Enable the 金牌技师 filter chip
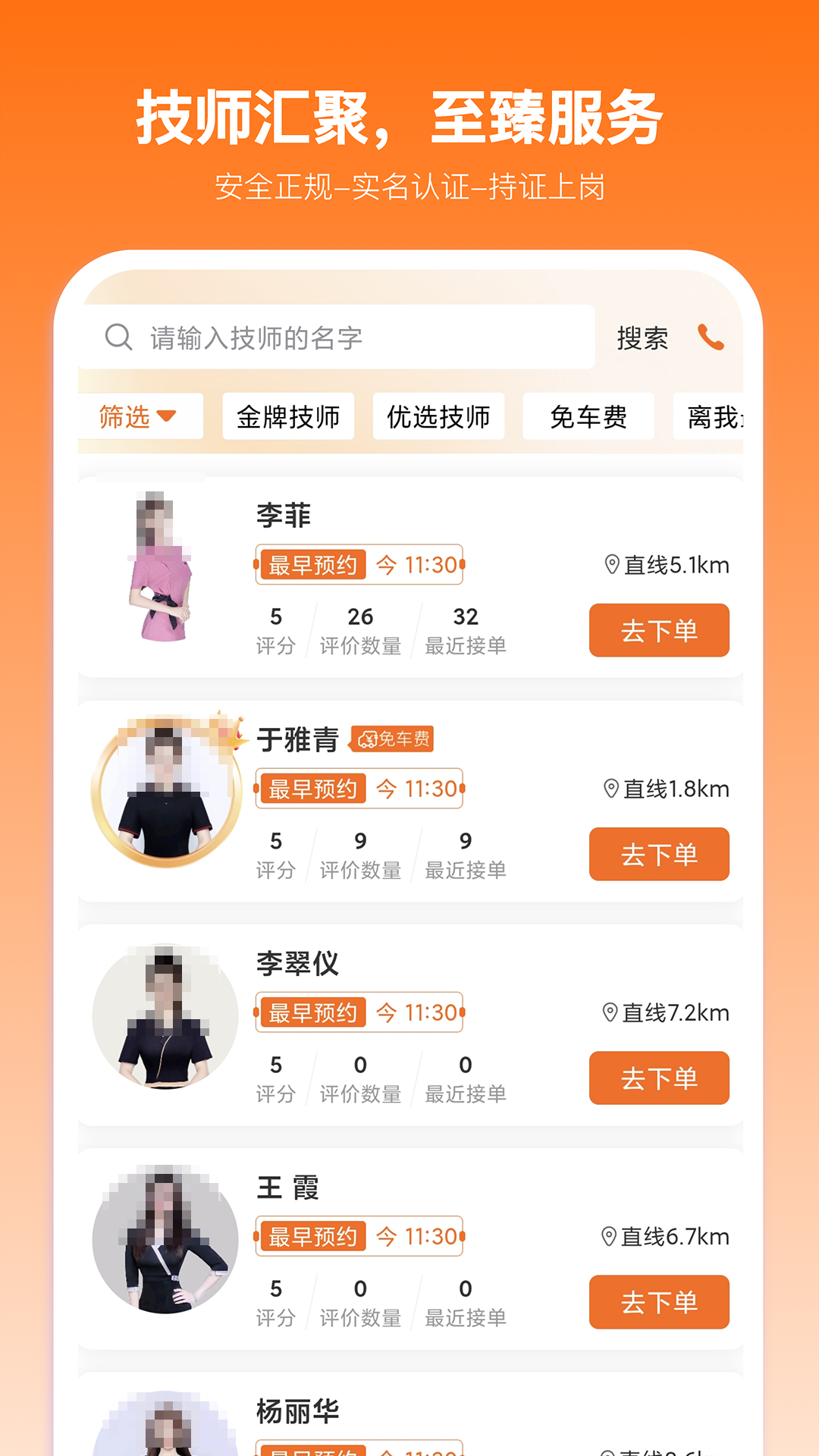 pyautogui.click(x=288, y=416)
